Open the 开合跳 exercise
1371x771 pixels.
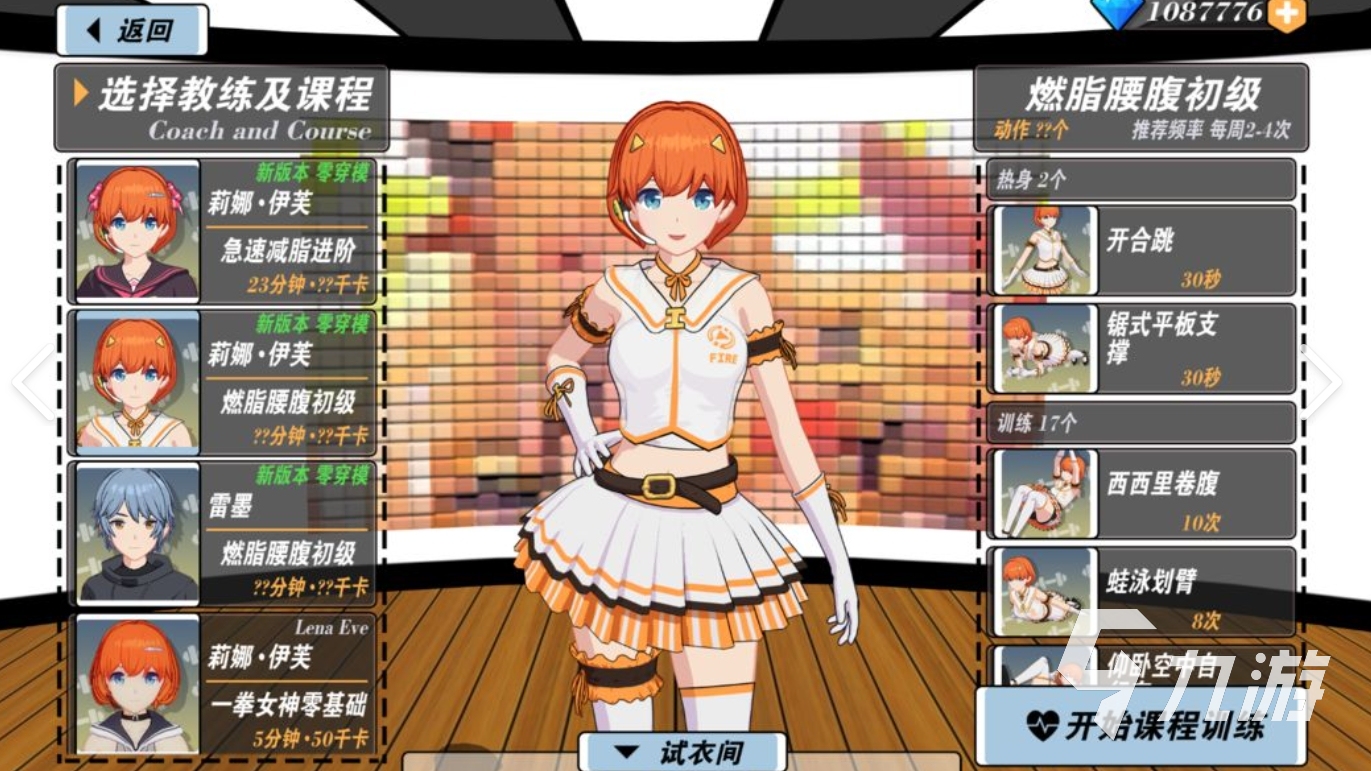(1141, 250)
